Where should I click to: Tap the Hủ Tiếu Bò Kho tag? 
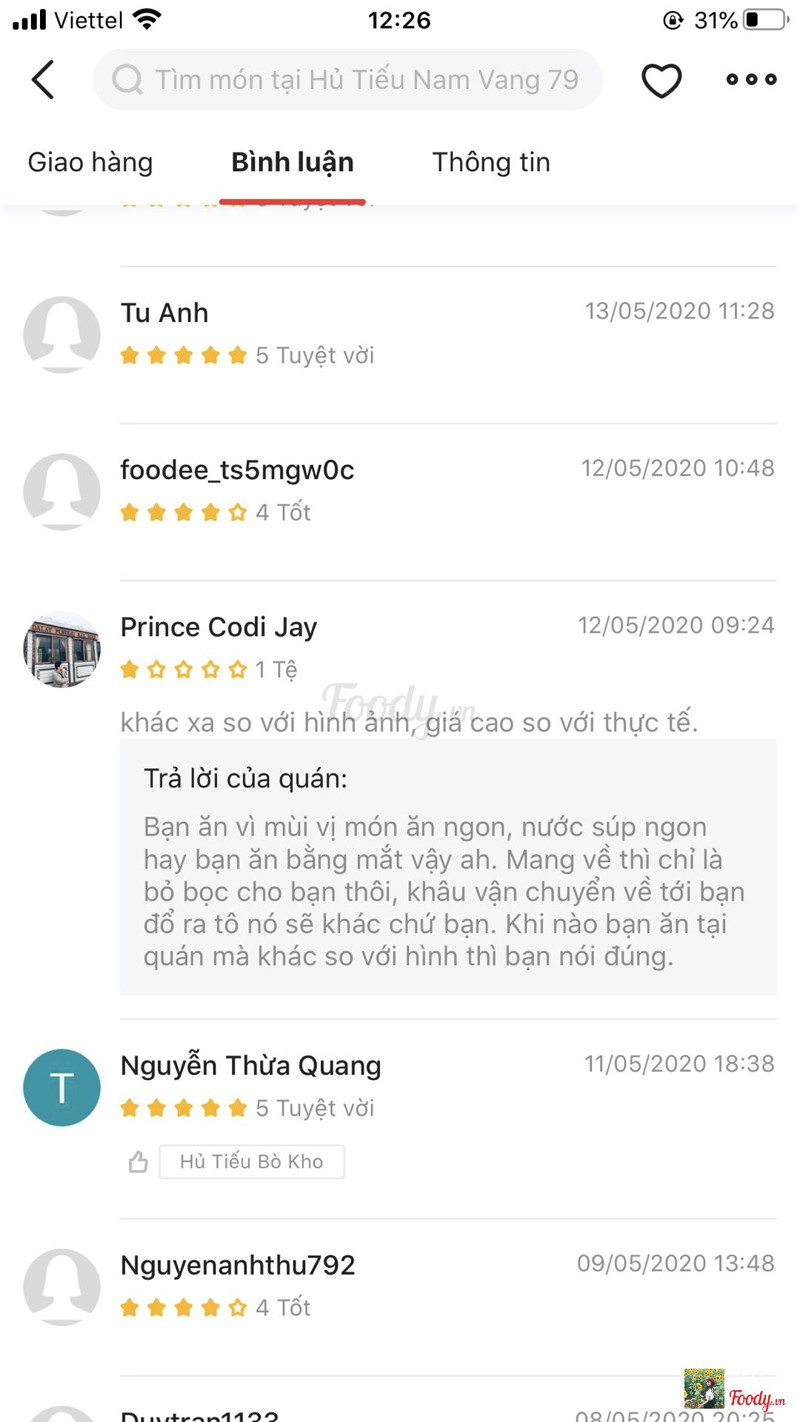251,1162
